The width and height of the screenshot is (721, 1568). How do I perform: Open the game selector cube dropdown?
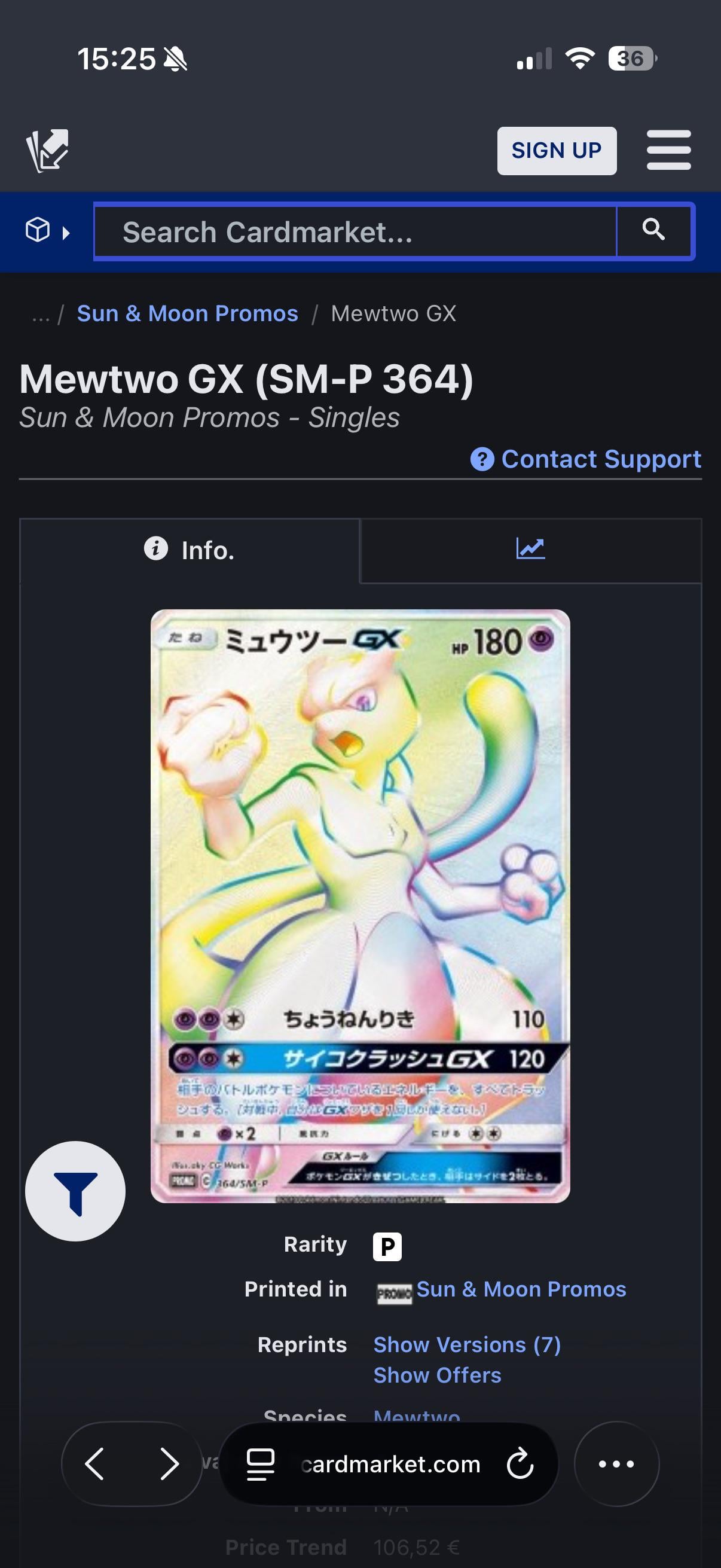pos(46,231)
